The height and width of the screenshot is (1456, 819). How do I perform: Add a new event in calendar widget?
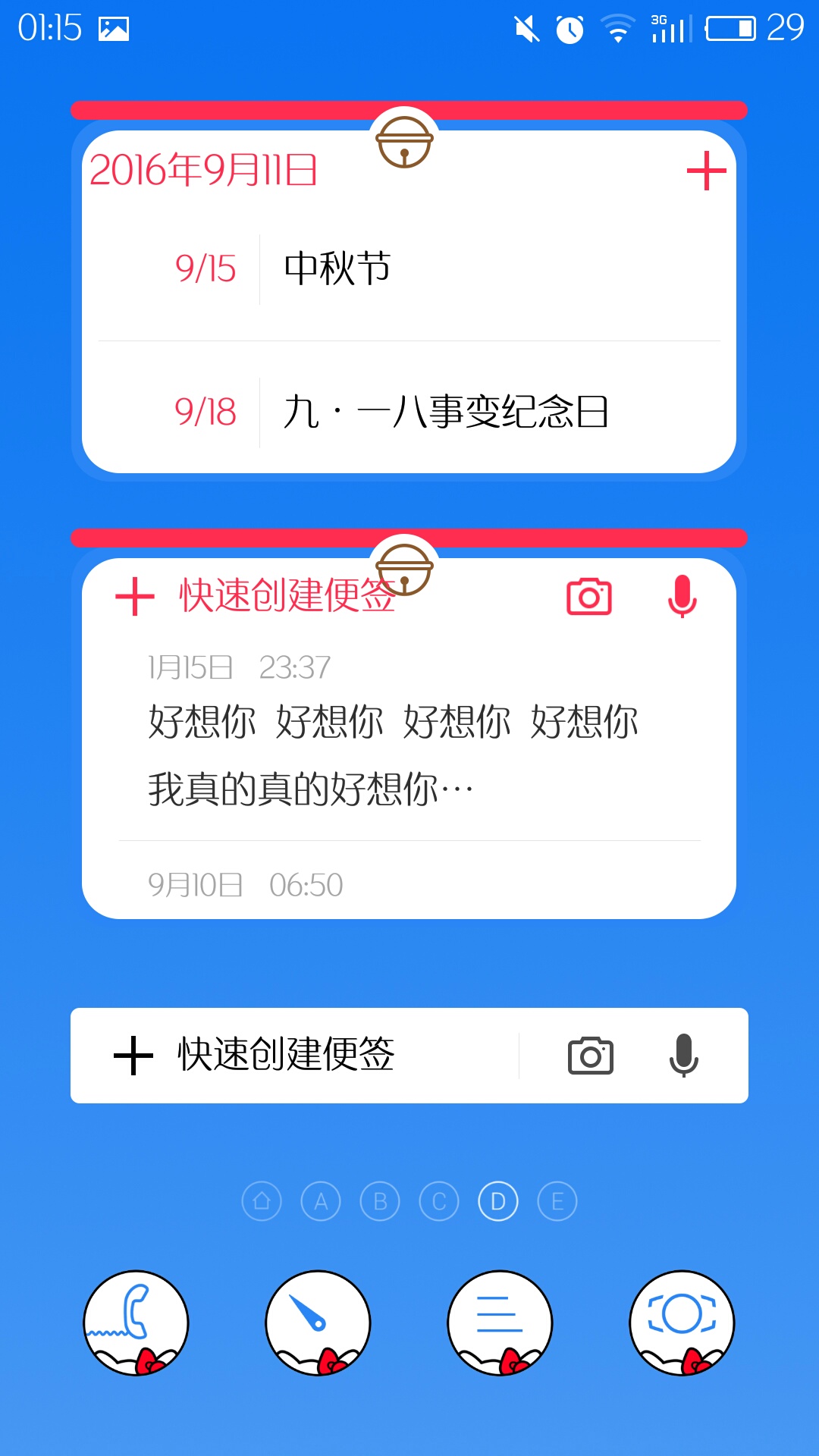706,171
